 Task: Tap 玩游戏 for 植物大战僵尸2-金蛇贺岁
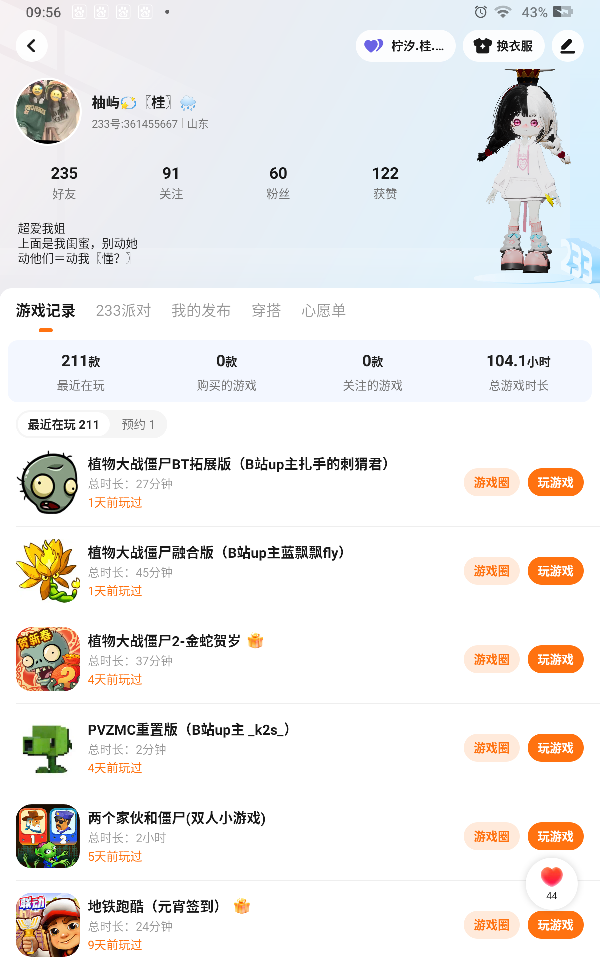tap(555, 659)
